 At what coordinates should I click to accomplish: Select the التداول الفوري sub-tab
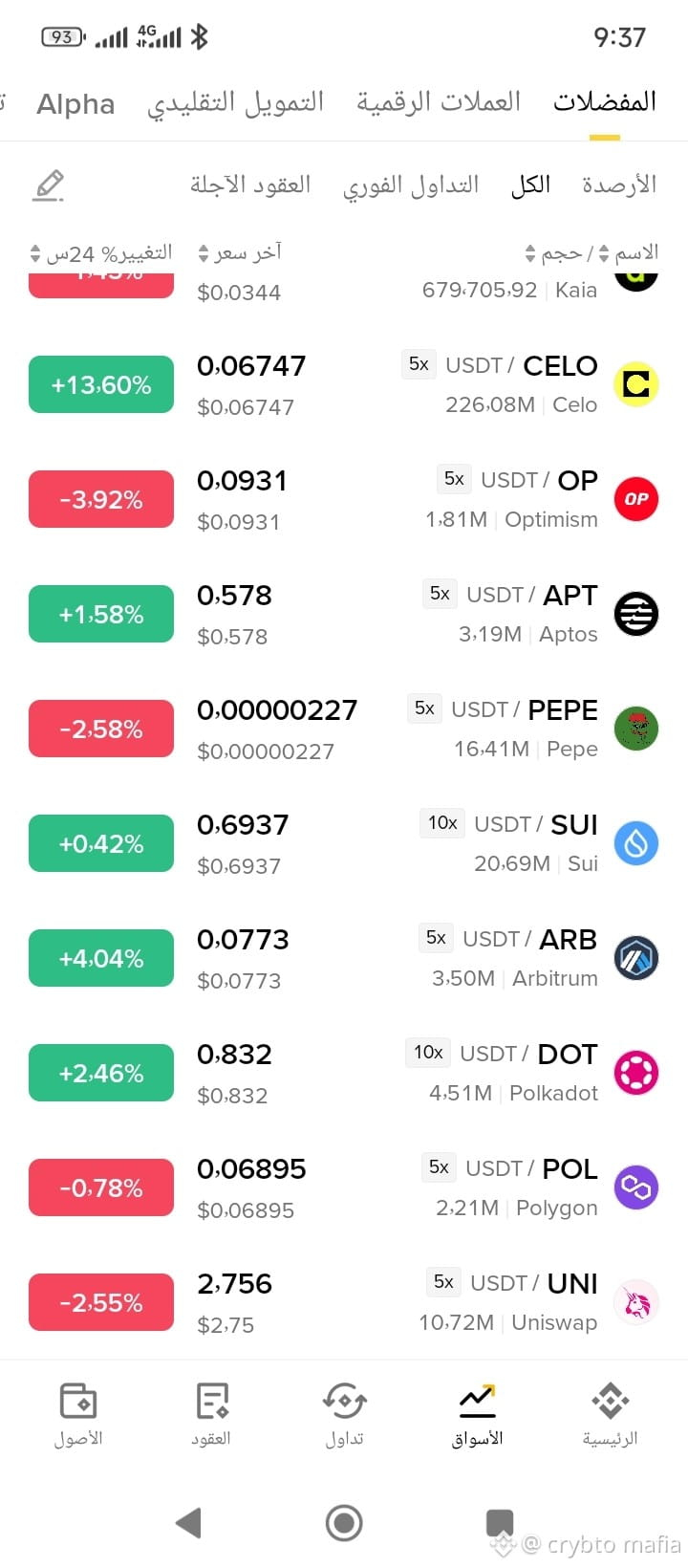pyautogui.click(x=411, y=185)
